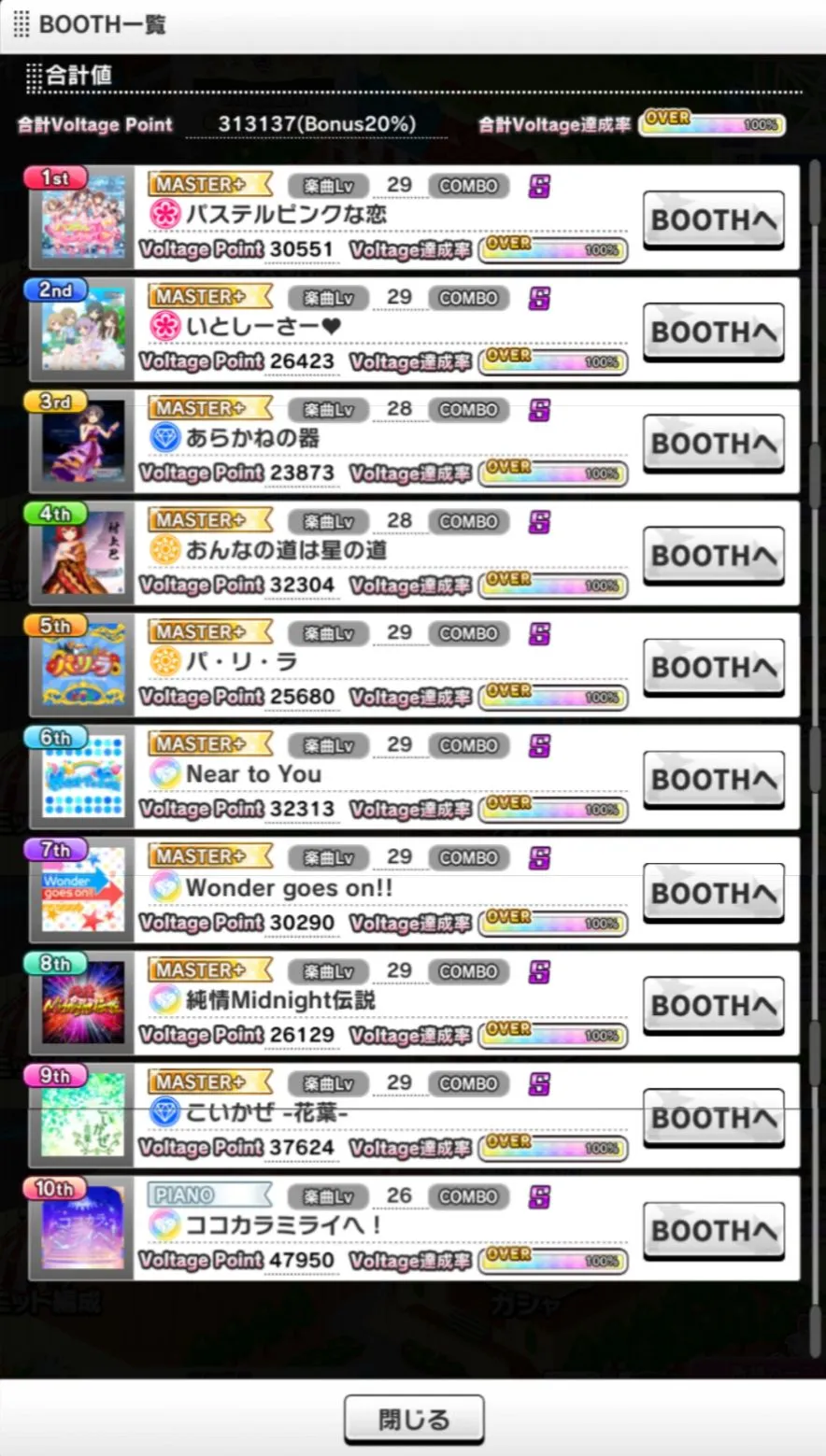This screenshot has height=1456, width=826.
Task: Close the BOOTH list with 閉じる
Action: pyautogui.click(x=414, y=1420)
